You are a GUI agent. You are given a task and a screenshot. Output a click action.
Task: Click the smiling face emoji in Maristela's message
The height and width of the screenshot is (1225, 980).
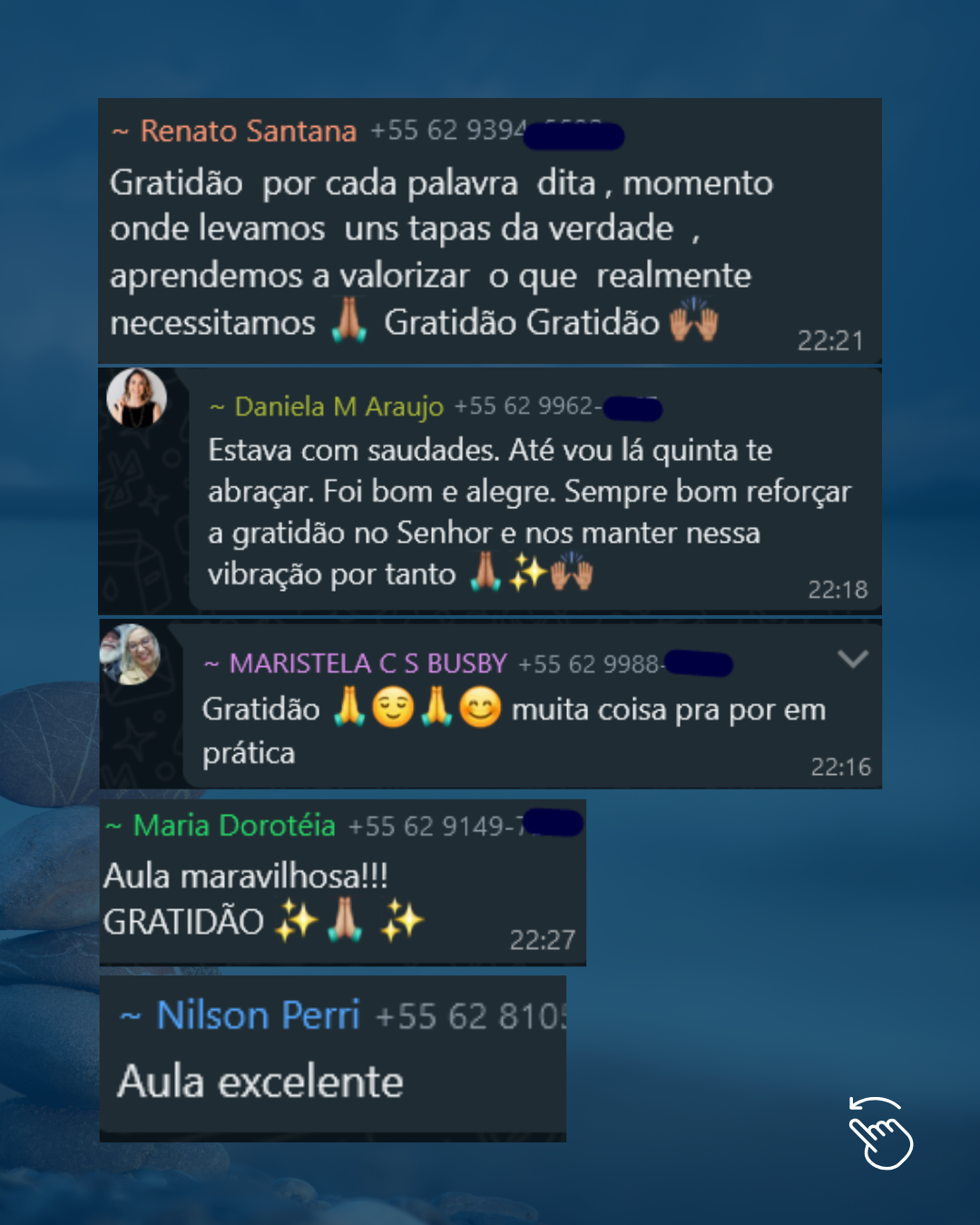click(480, 710)
